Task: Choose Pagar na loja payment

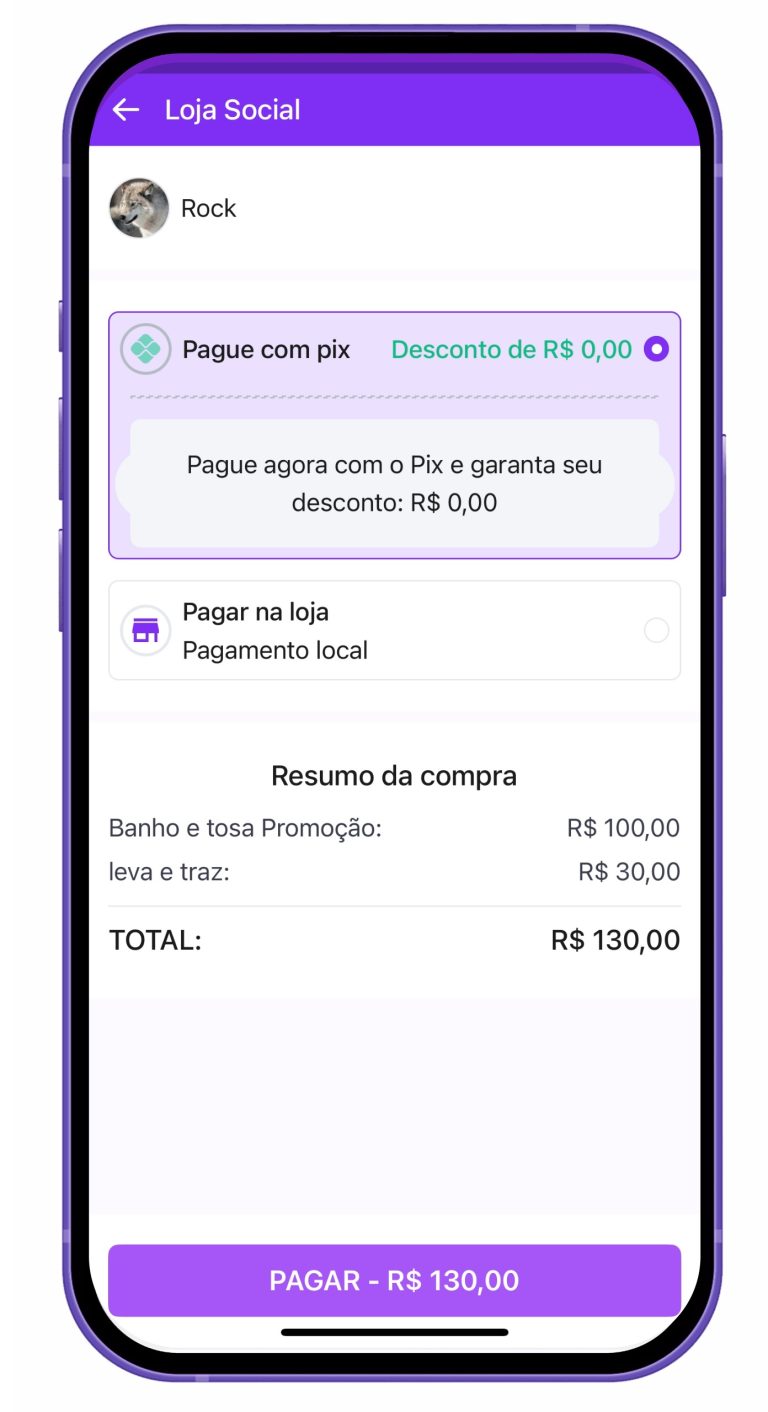Action: [656, 630]
